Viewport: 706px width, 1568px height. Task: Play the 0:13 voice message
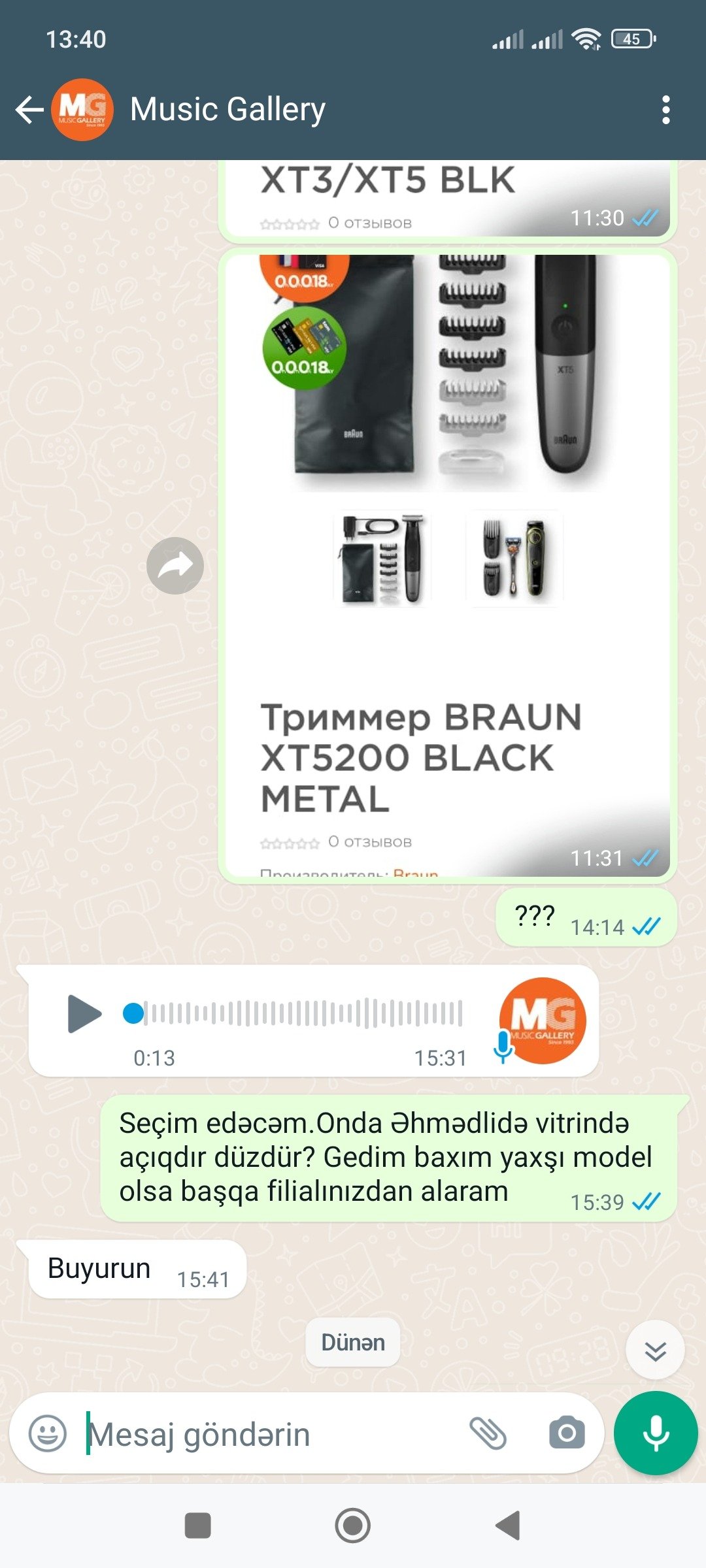click(x=84, y=1014)
